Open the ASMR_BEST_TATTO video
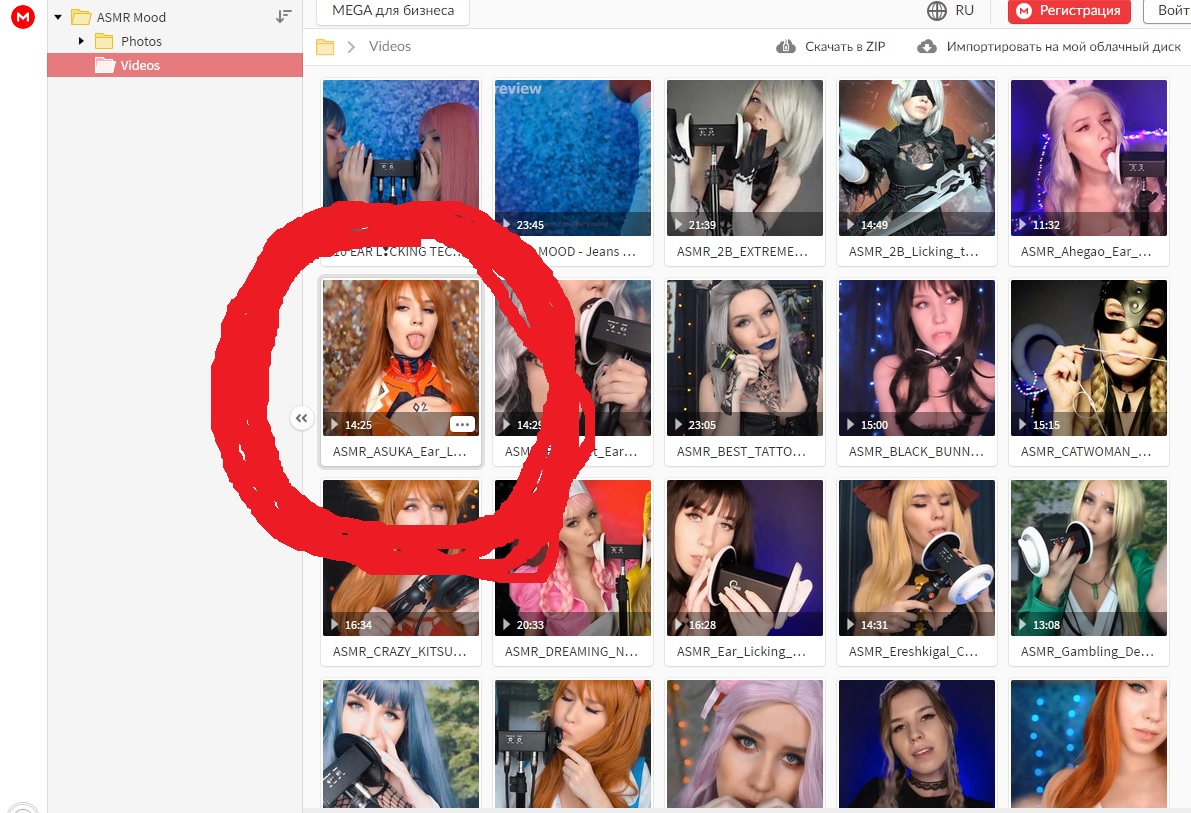The width and height of the screenshot is (1191, 813). click(744, 371)
